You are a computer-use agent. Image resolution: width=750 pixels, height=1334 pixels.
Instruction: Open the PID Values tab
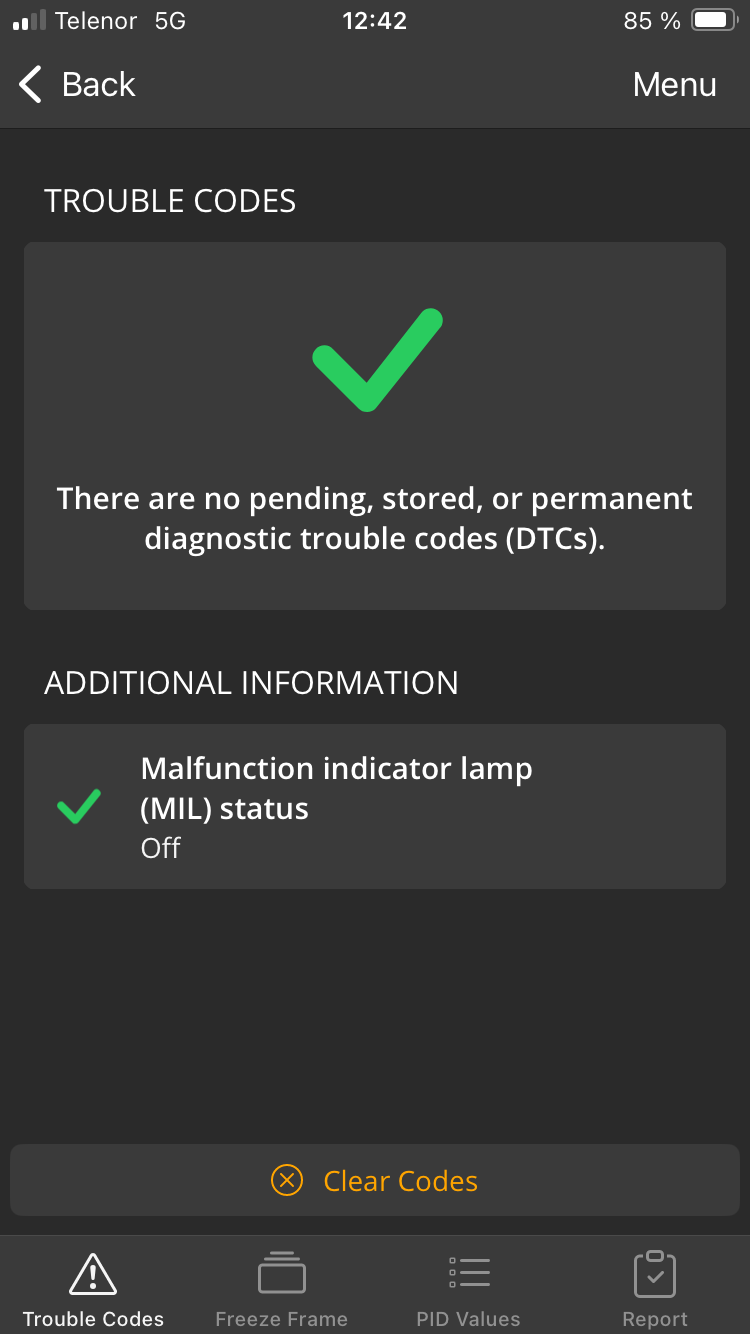pos(468,1289)
